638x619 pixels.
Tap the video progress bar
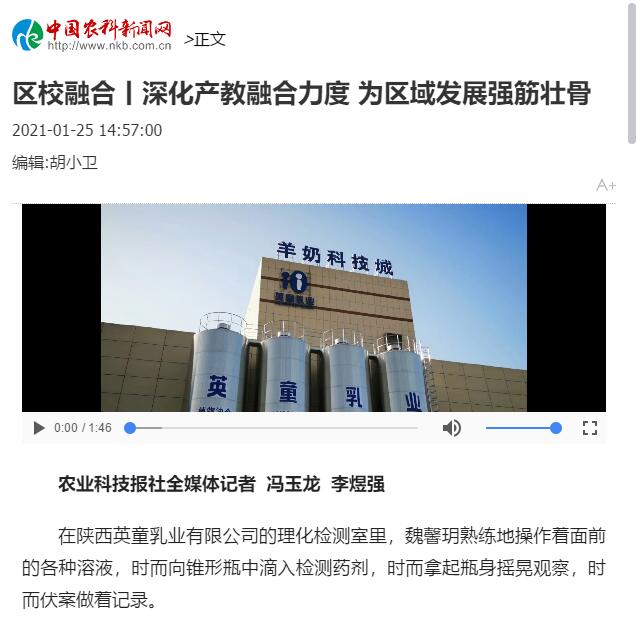[x=272, y=428]
